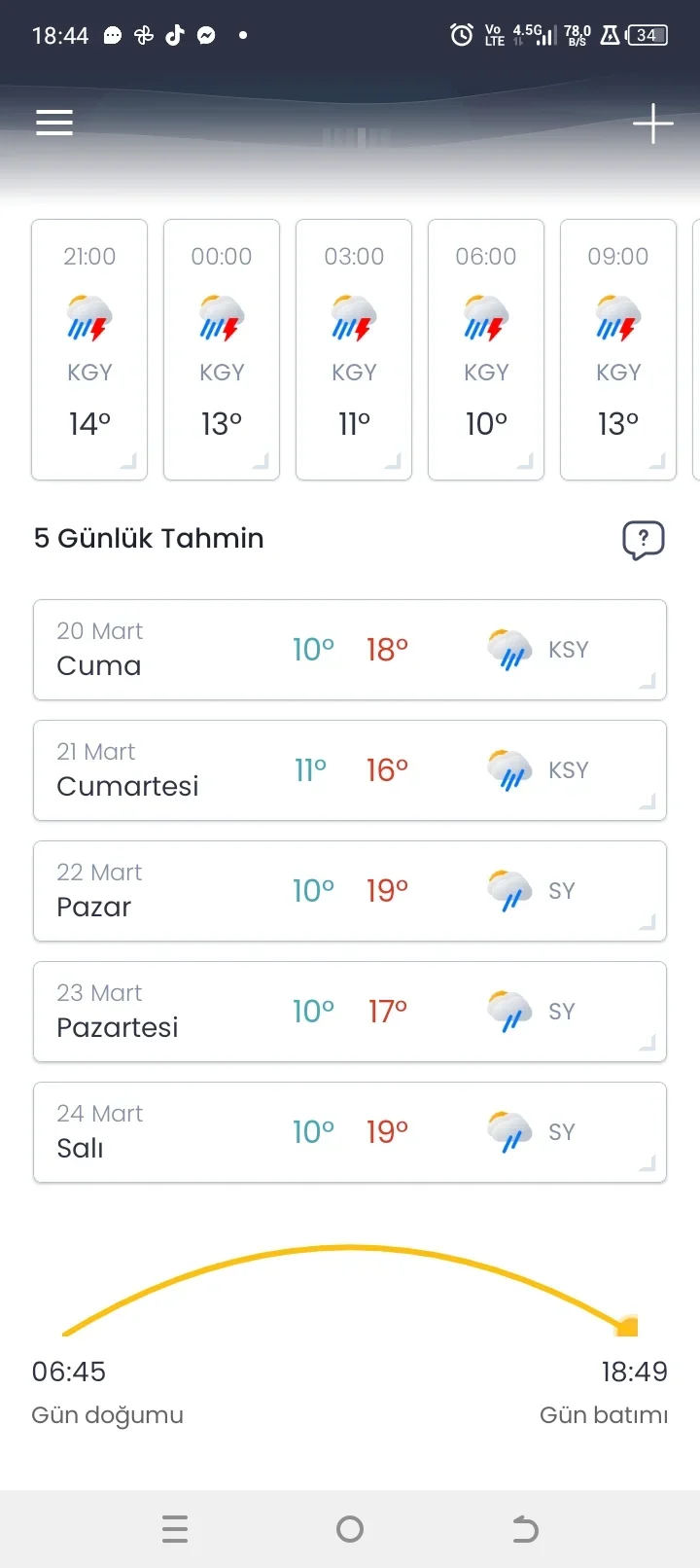
Task: Add a new location with plus icon
Action: 652,124
